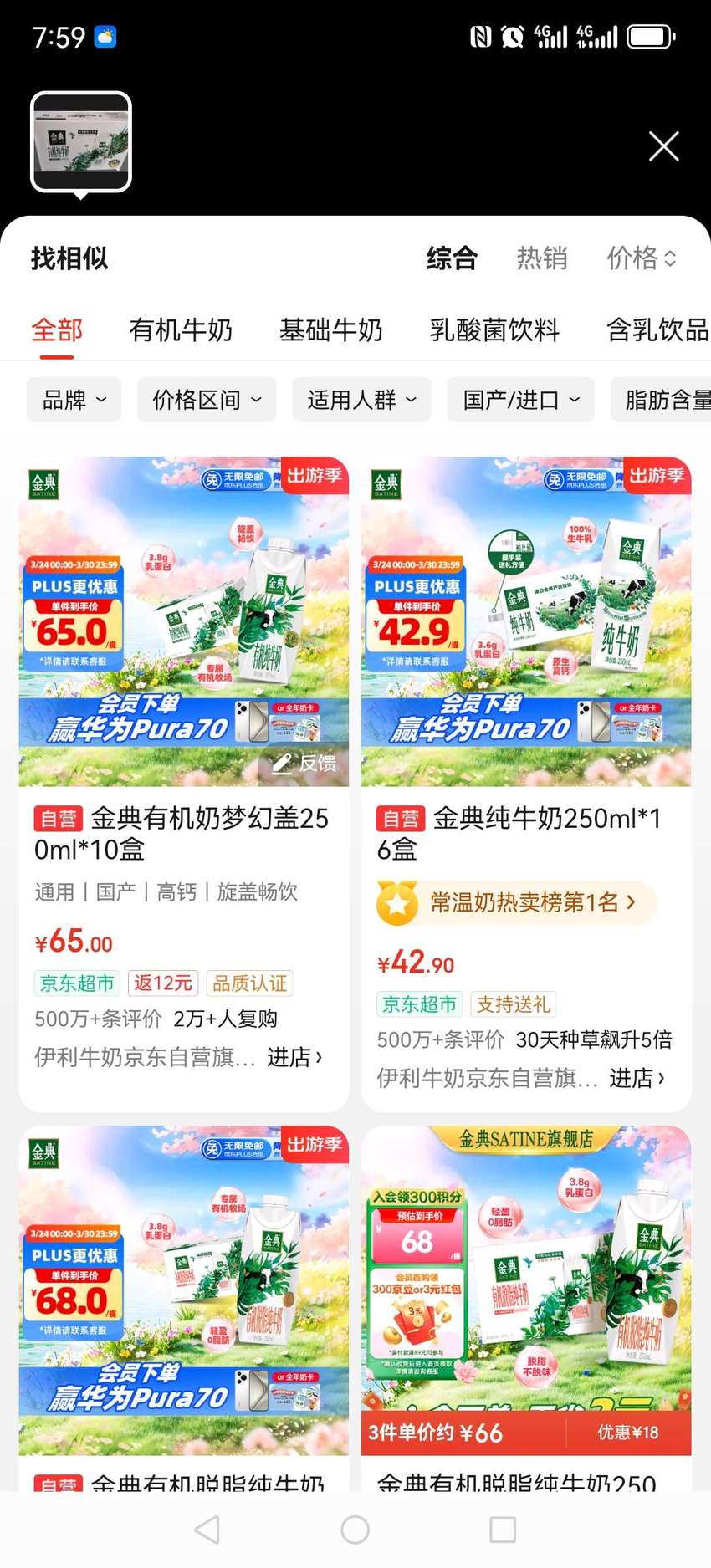The width and height of the screenshot is (711, 1568).
Task: Switch to the 有机牛奶 tab
Action: pos(181,330)
